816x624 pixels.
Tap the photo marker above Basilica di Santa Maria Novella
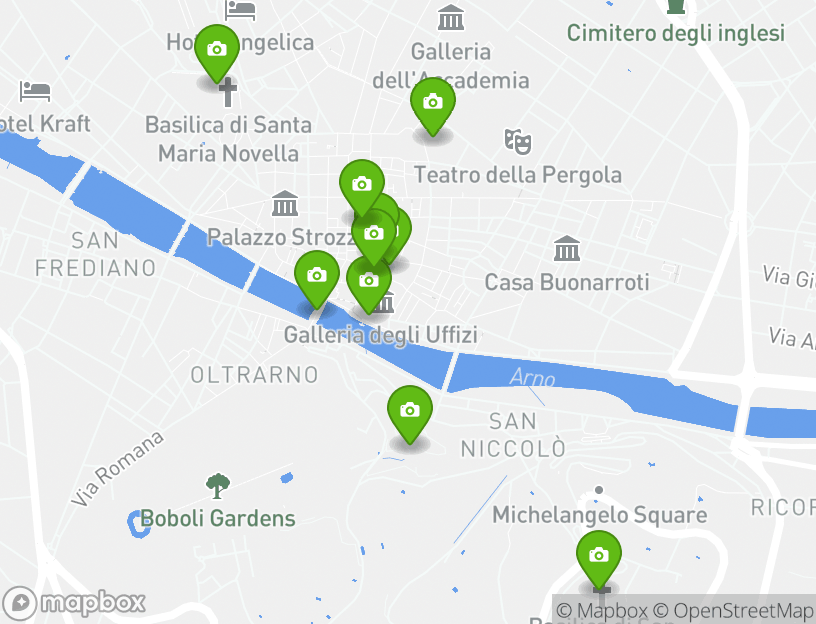click(216, 50)
